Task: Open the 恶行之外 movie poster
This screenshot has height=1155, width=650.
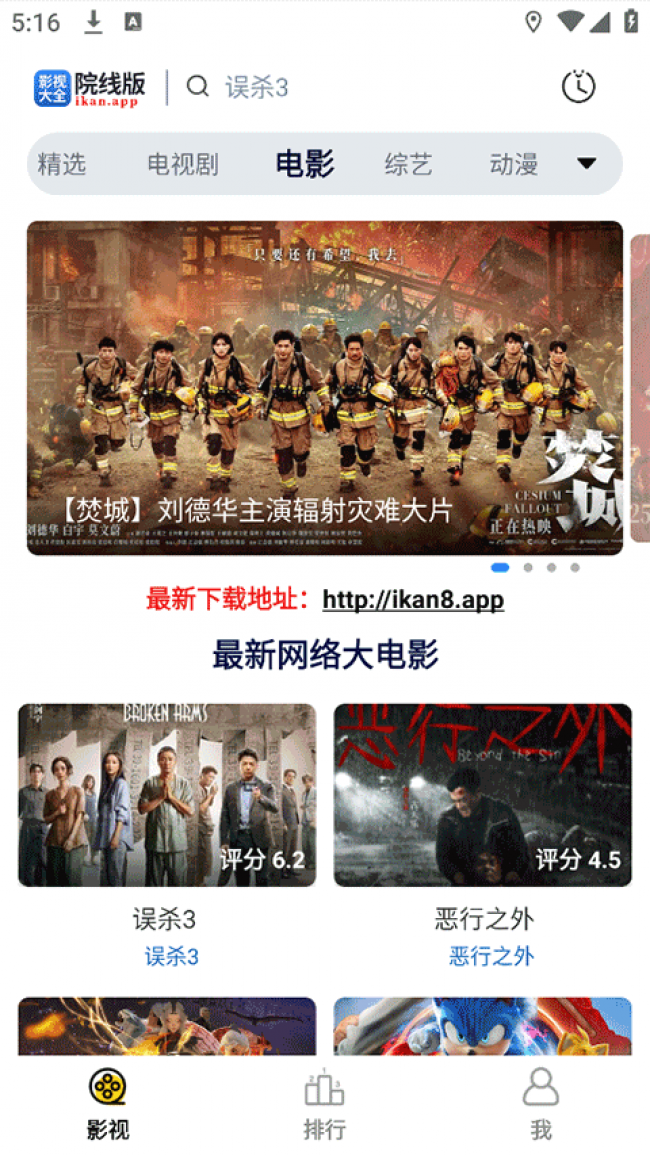Action: (483, 795)
